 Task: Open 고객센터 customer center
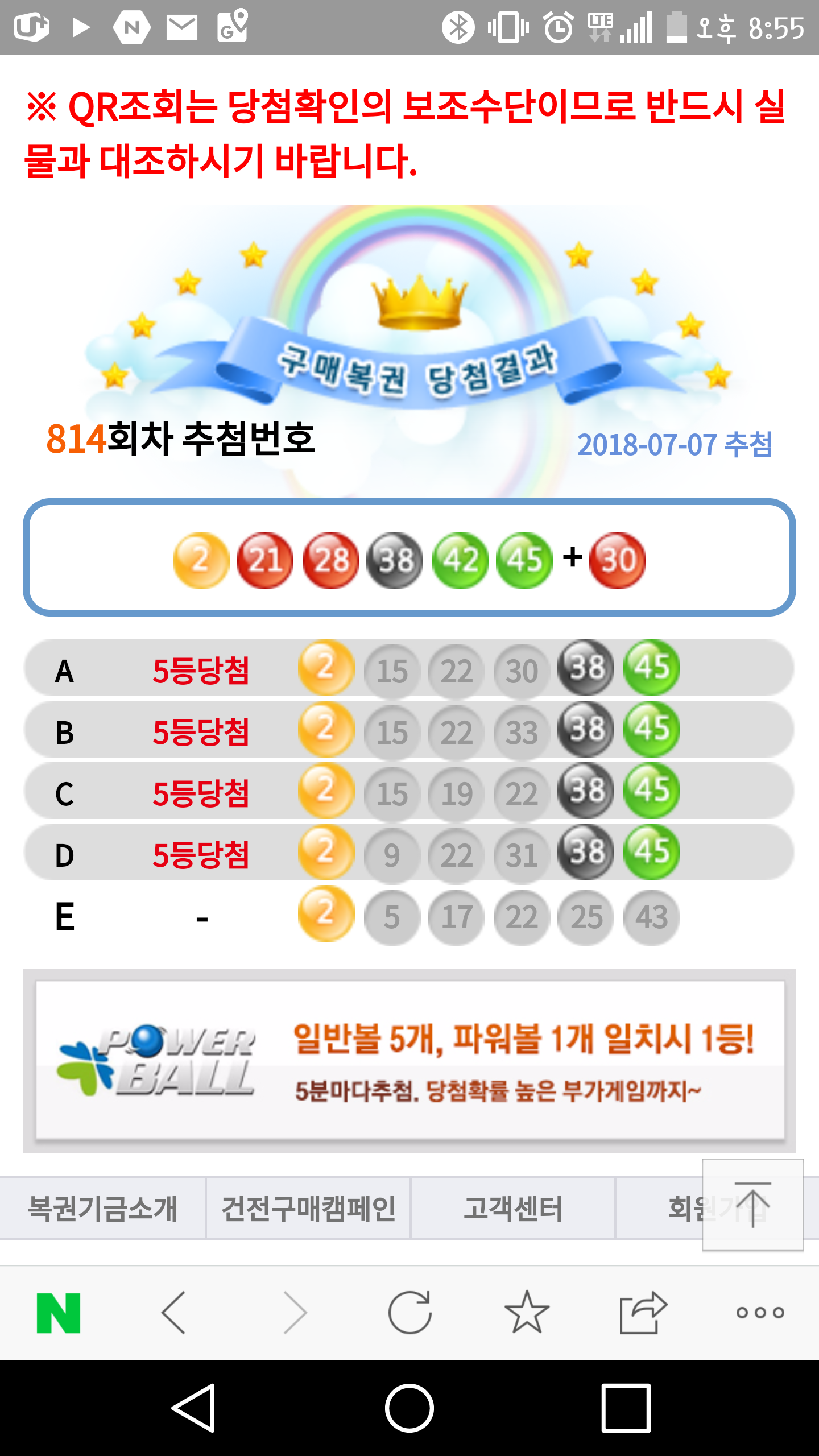(512, 1208)
